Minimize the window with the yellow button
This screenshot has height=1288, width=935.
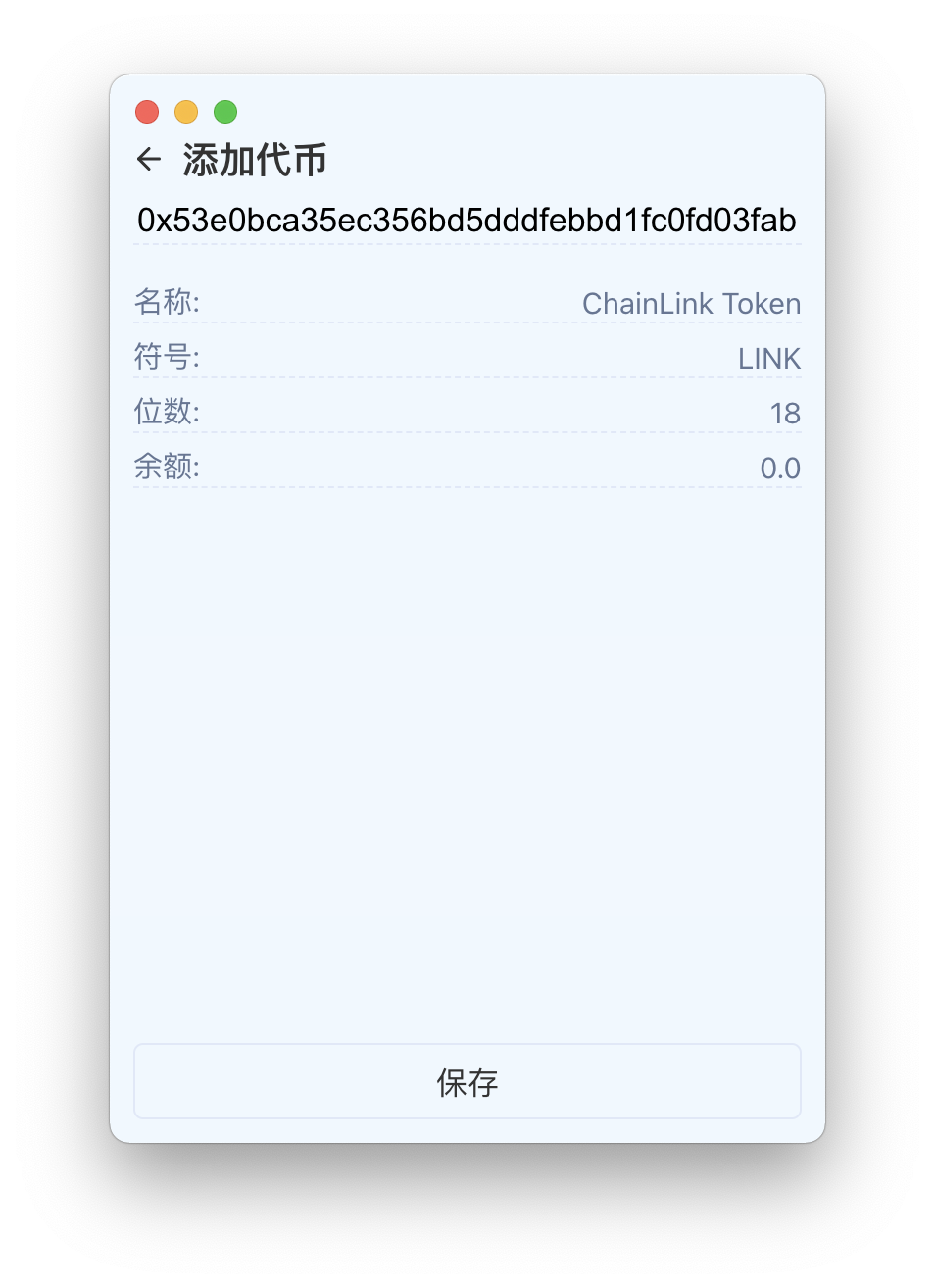coord(186,112)
